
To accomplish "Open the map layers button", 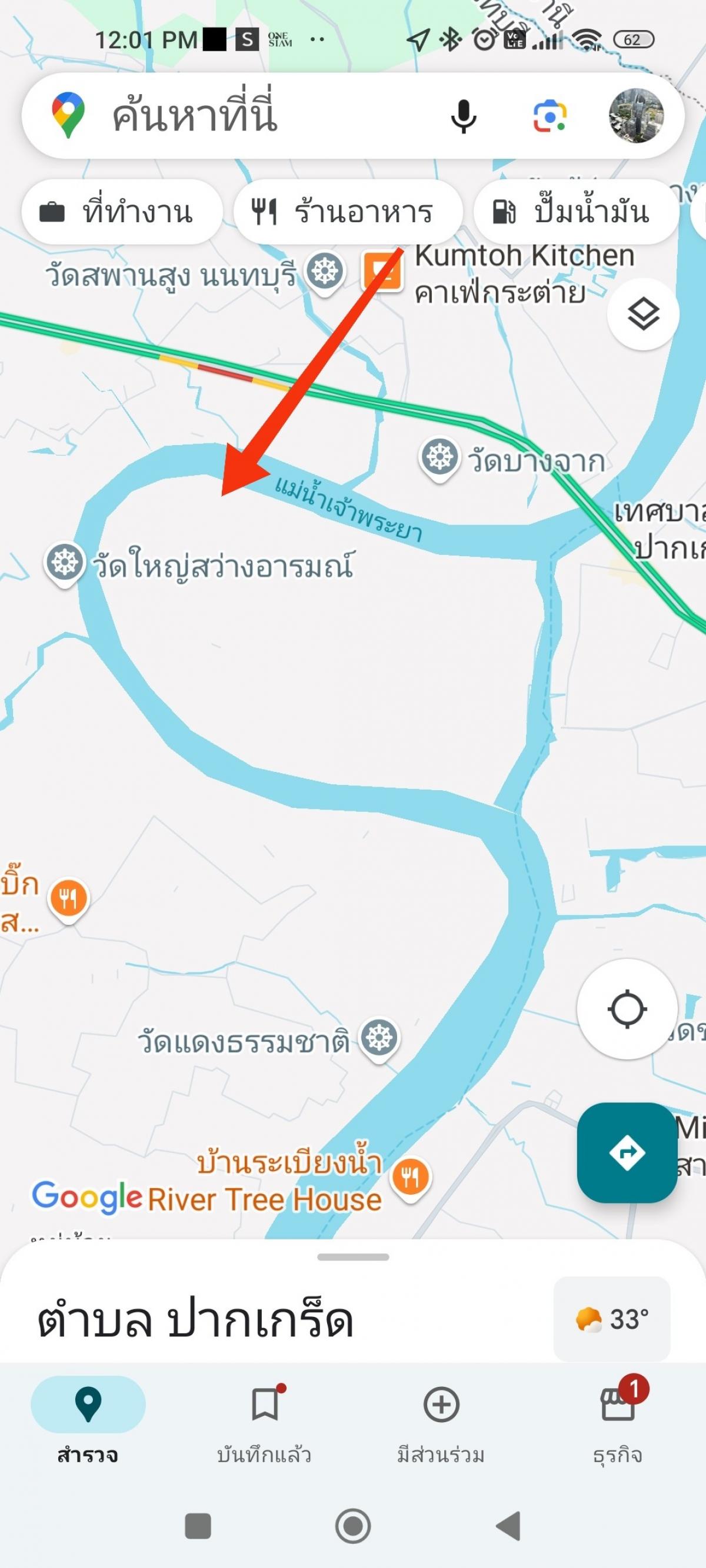I will click(642, 314).
